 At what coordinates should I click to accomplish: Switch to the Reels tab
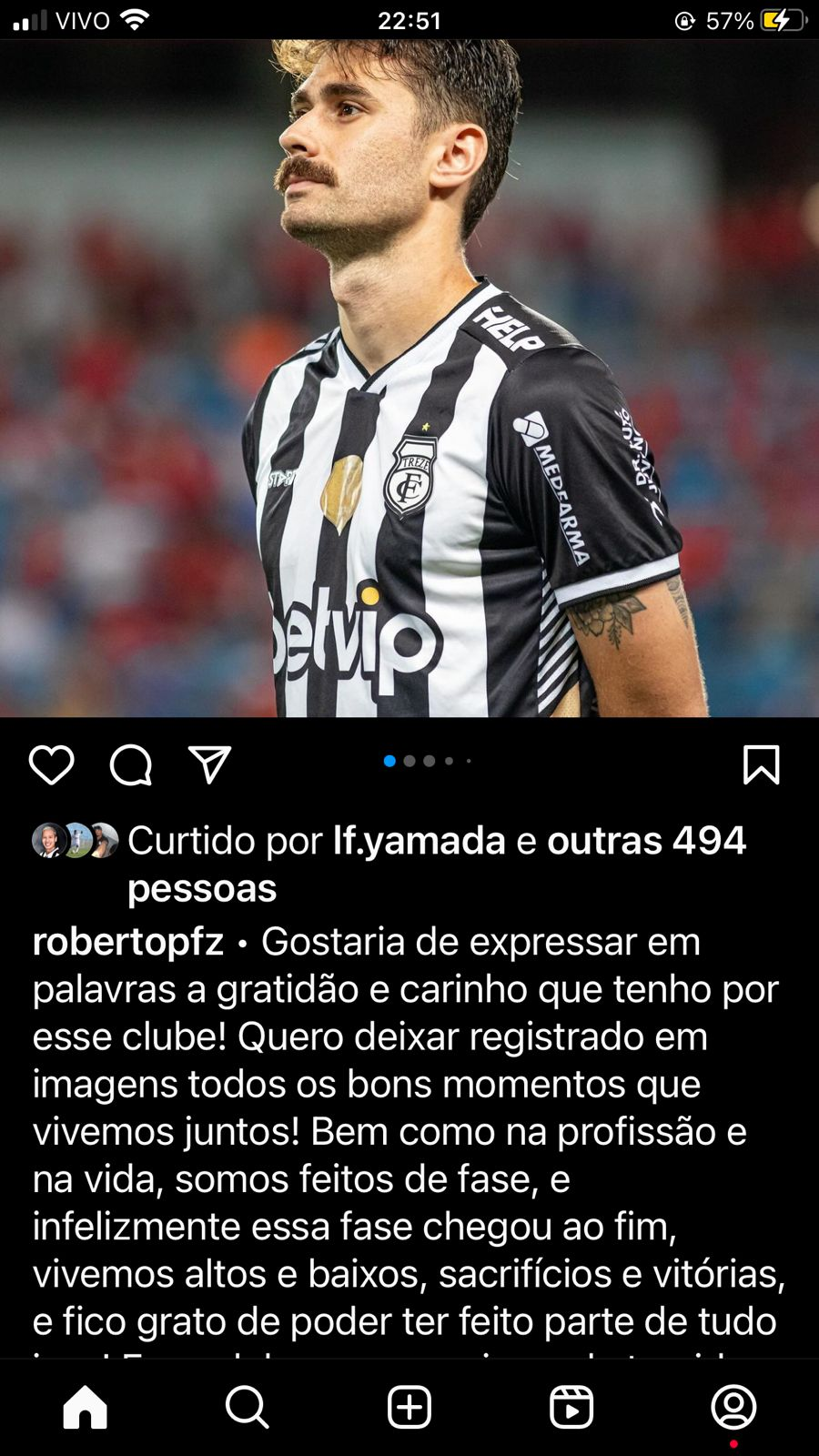click(571, 1408)
